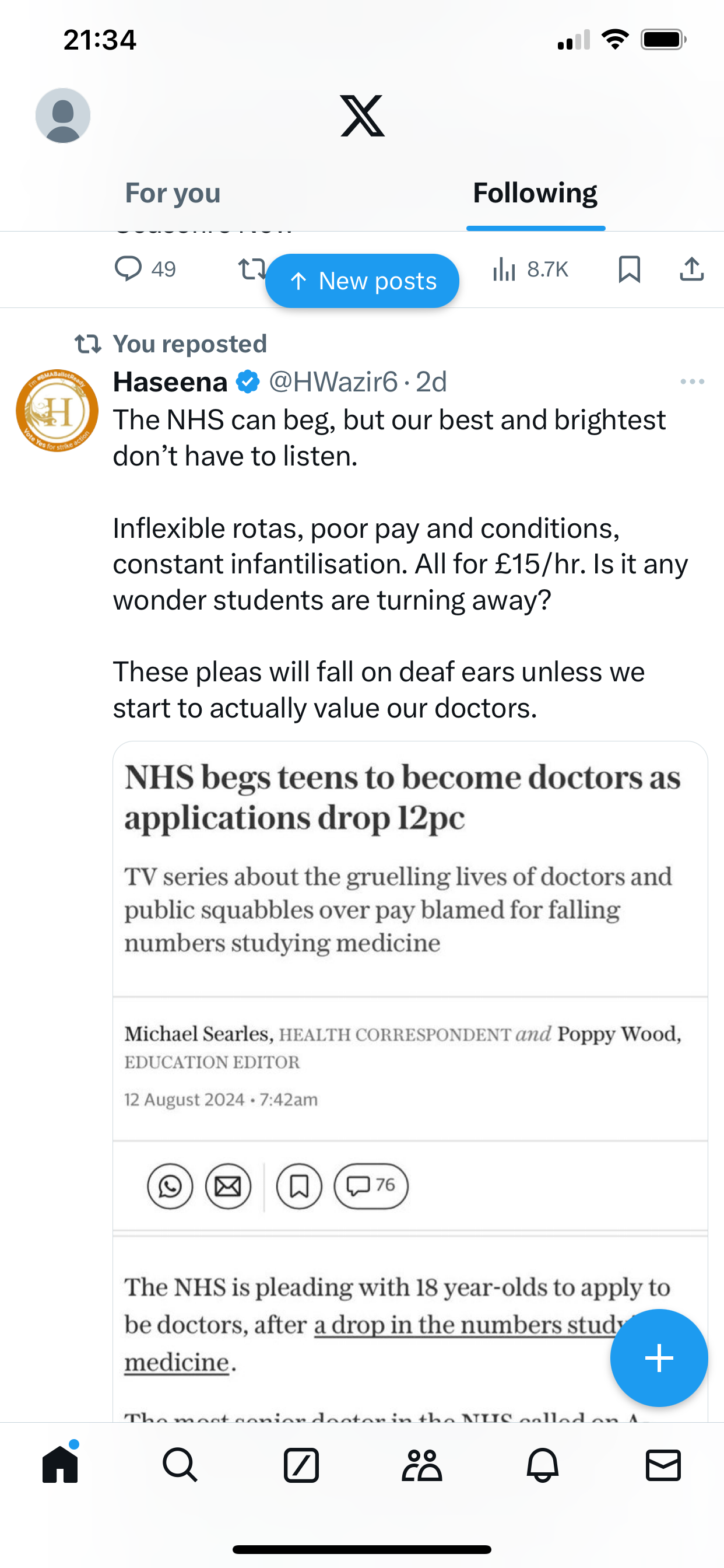Screen dimensions: 724x1568
Task: Open the overflow menu on Haseena's post
Action: coord(693,381)
